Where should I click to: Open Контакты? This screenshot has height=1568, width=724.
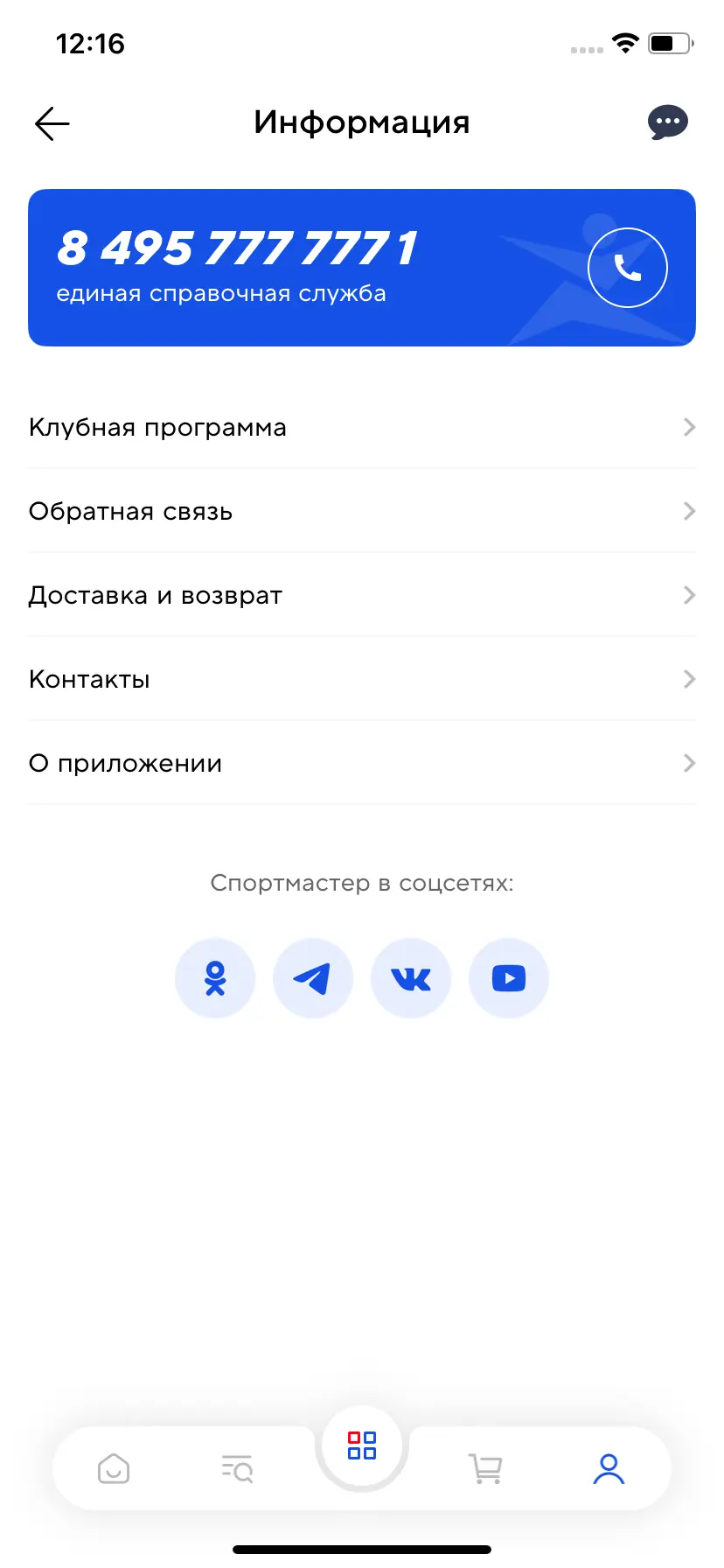point(362,679)
